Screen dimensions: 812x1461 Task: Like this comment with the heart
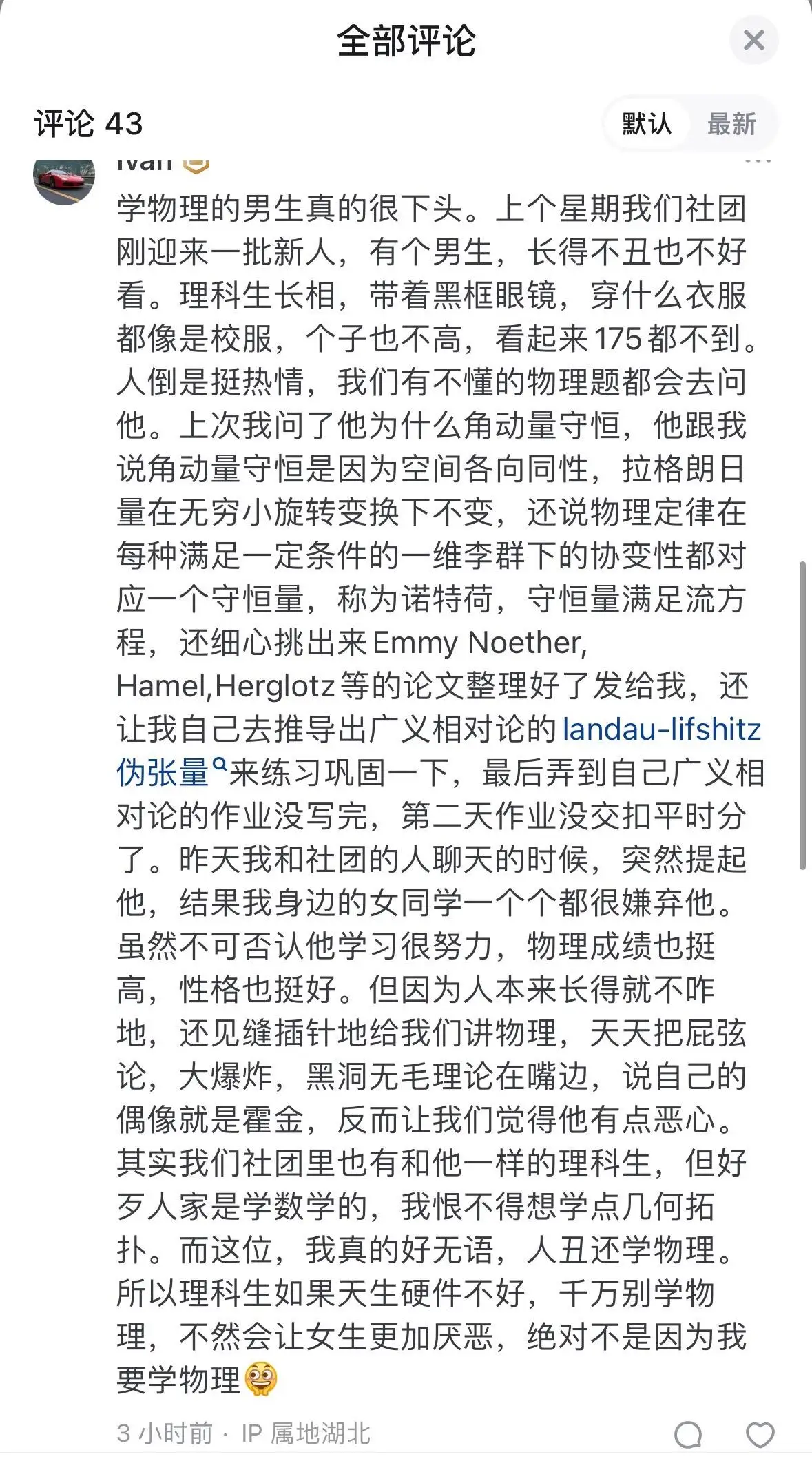point(760,1434)
